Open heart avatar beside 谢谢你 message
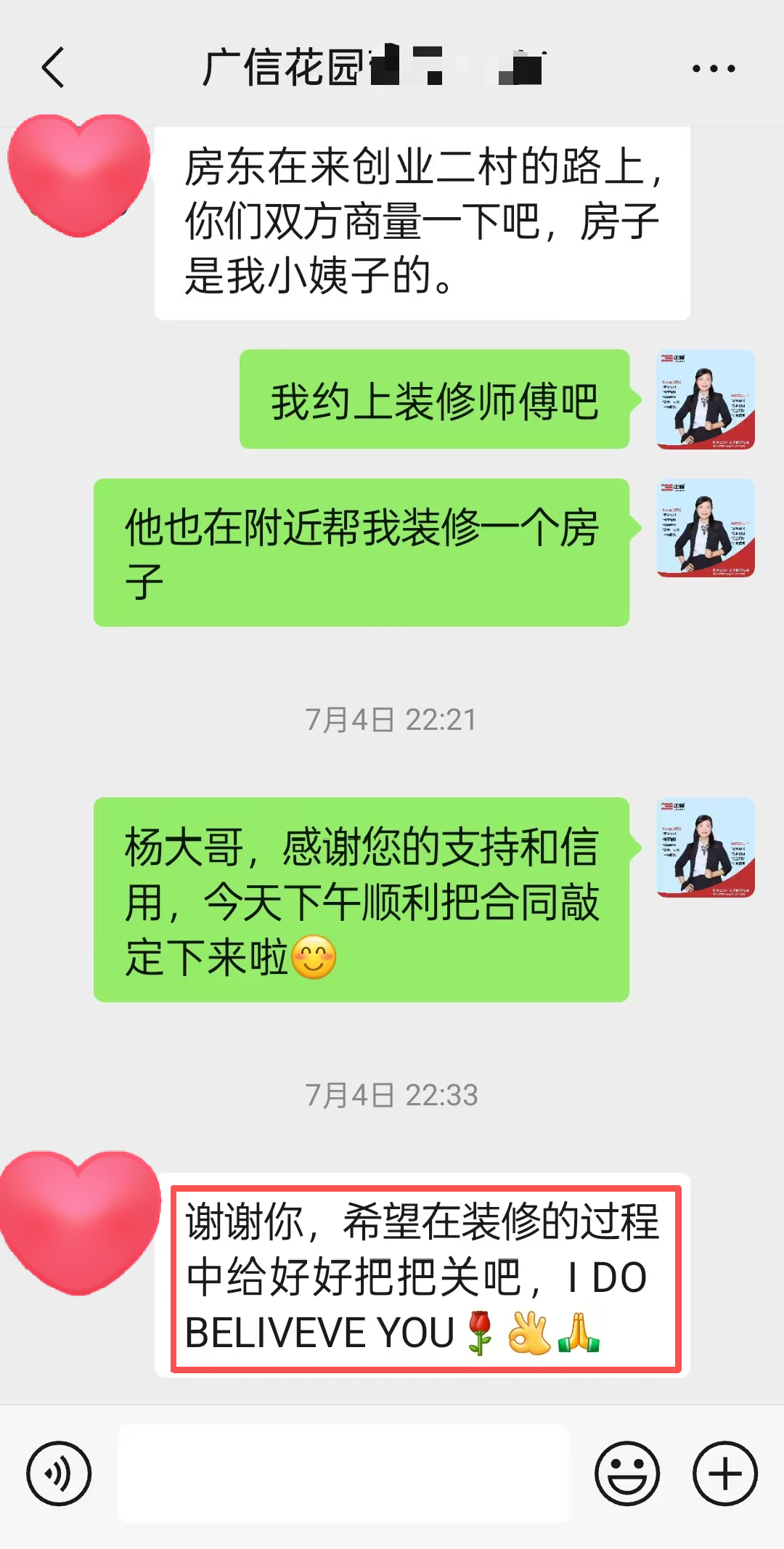This screenshot has width=784, height=1549. (x=80, y=1220)
